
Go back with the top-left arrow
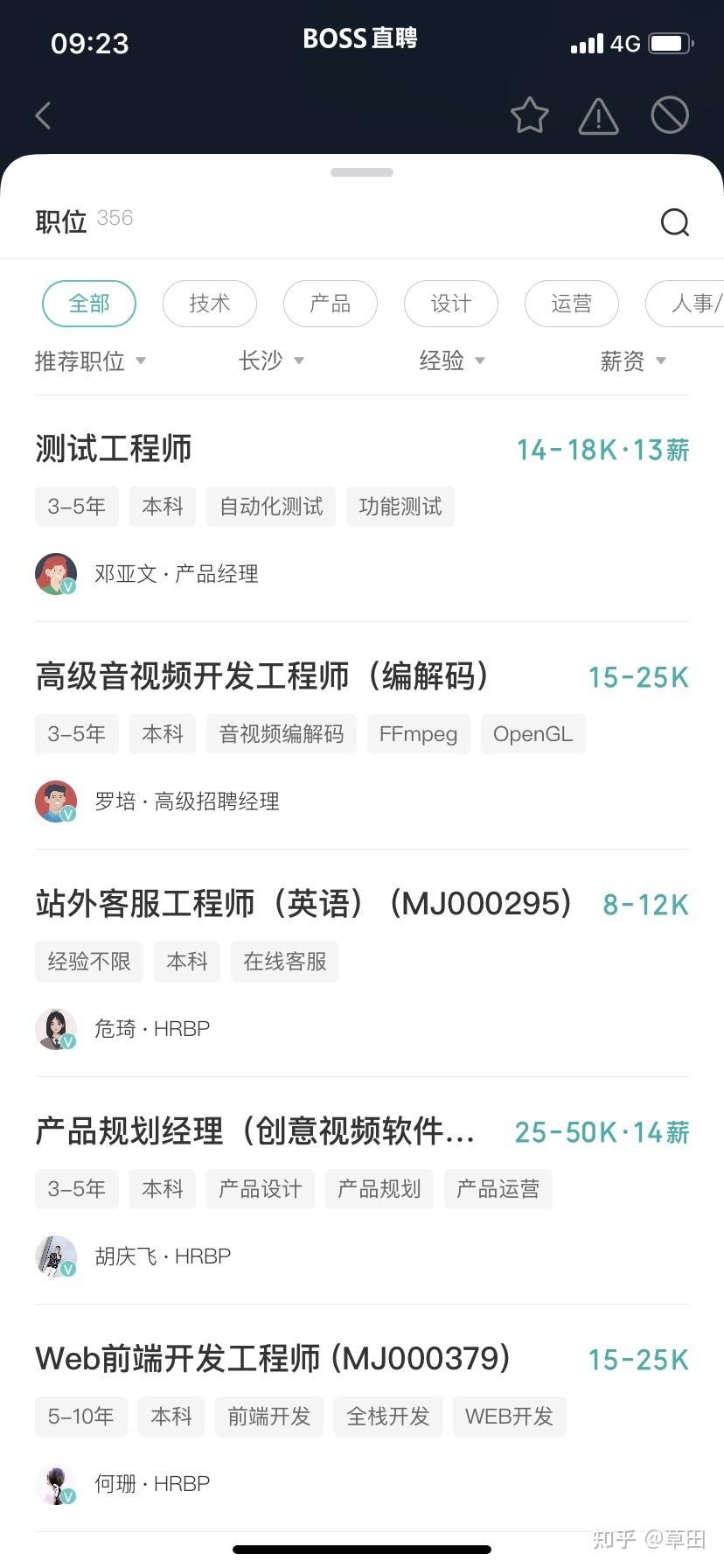pyautogui.click(x=44, y=115)
